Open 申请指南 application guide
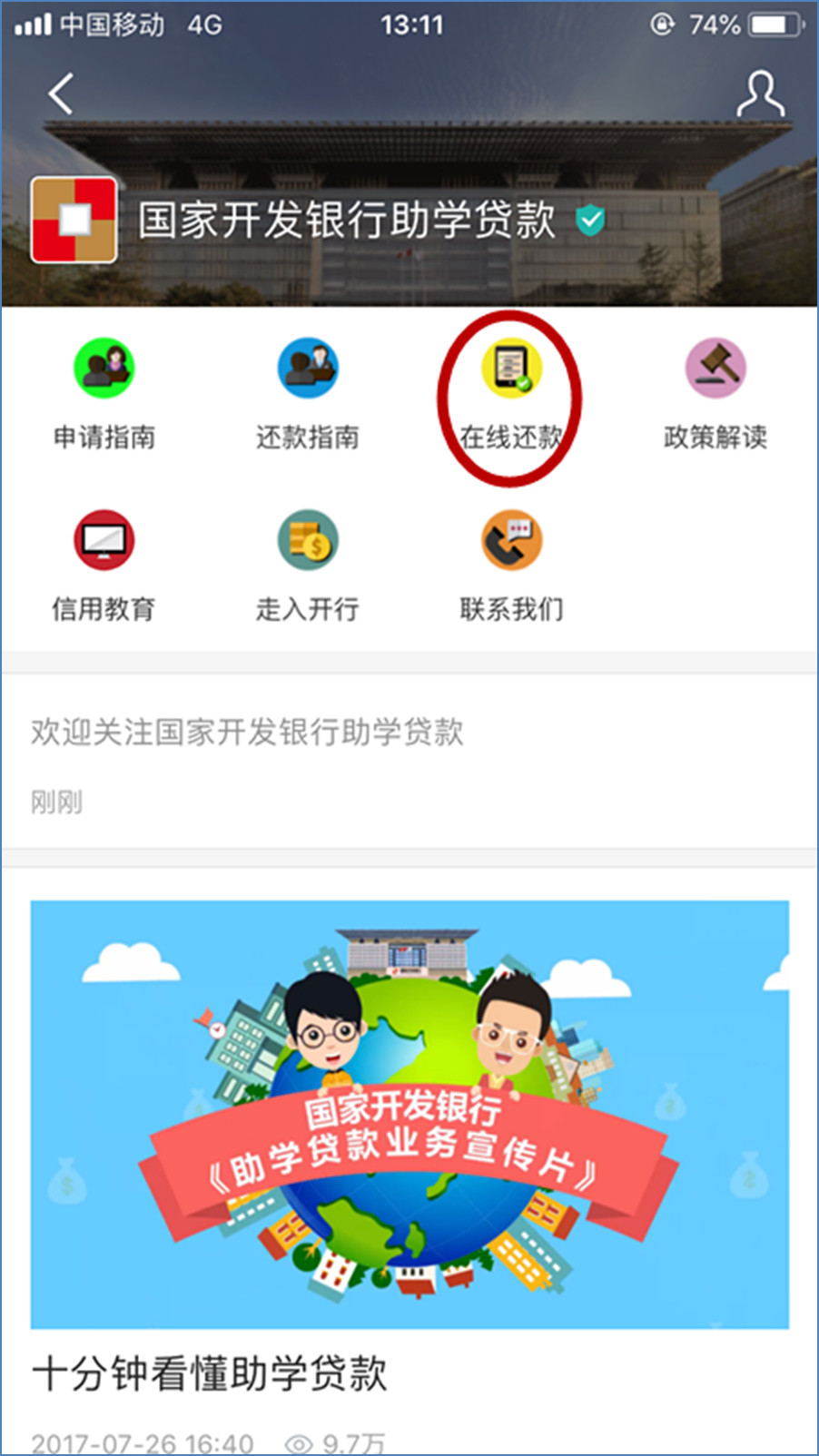Image resolution: width=819 pixels, height=1456 pixels. 104,392
